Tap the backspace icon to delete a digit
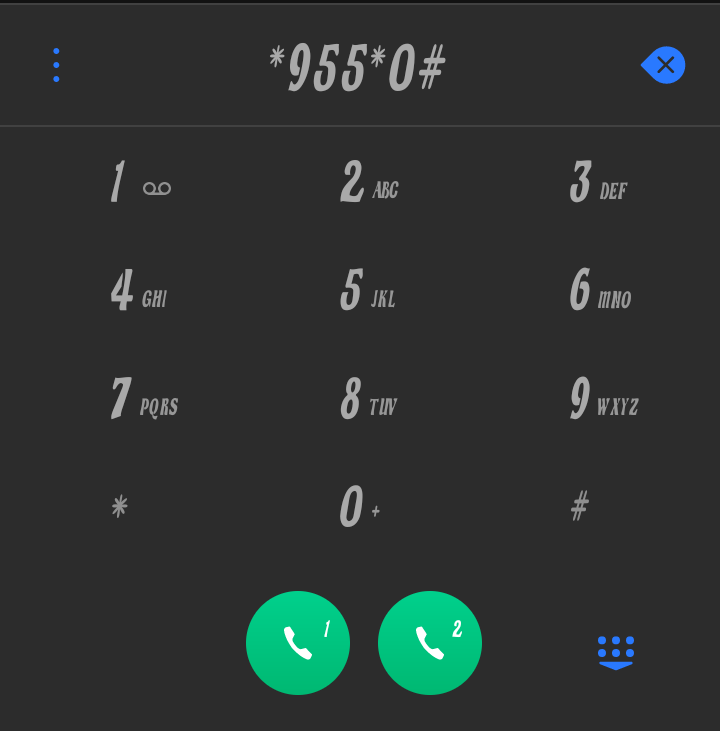This screenshot has width=720, height=731. (x=663, y=65)
